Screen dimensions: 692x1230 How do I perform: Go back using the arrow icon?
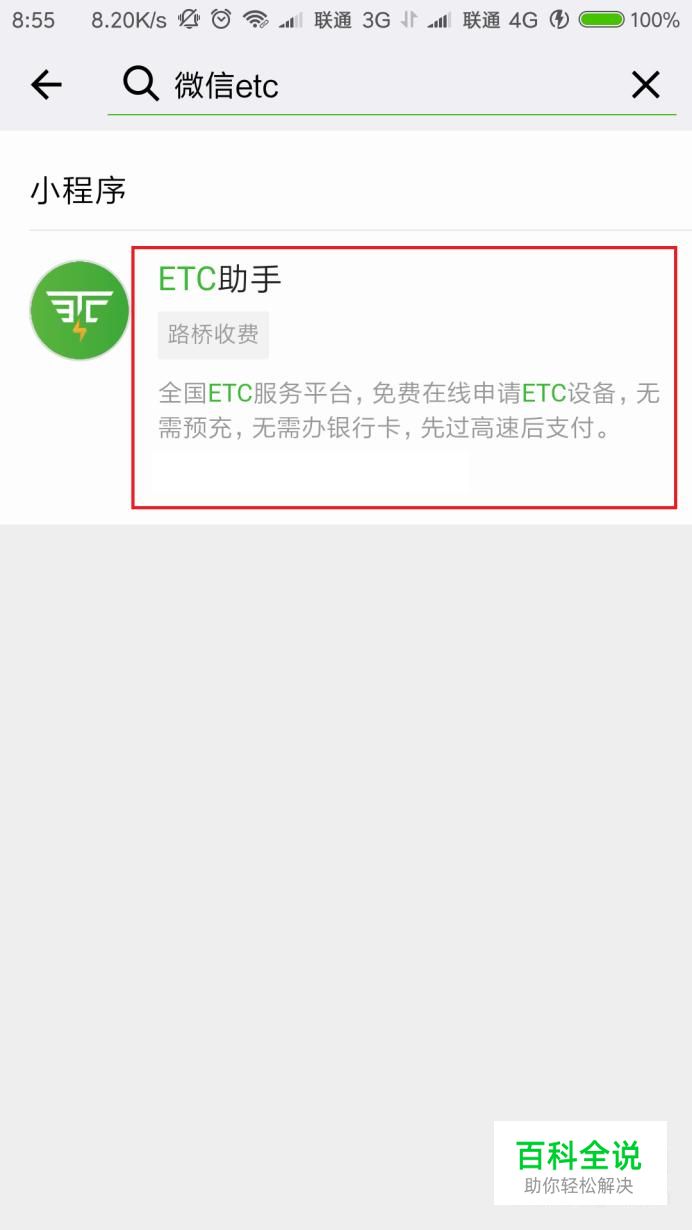click(46, 86)
